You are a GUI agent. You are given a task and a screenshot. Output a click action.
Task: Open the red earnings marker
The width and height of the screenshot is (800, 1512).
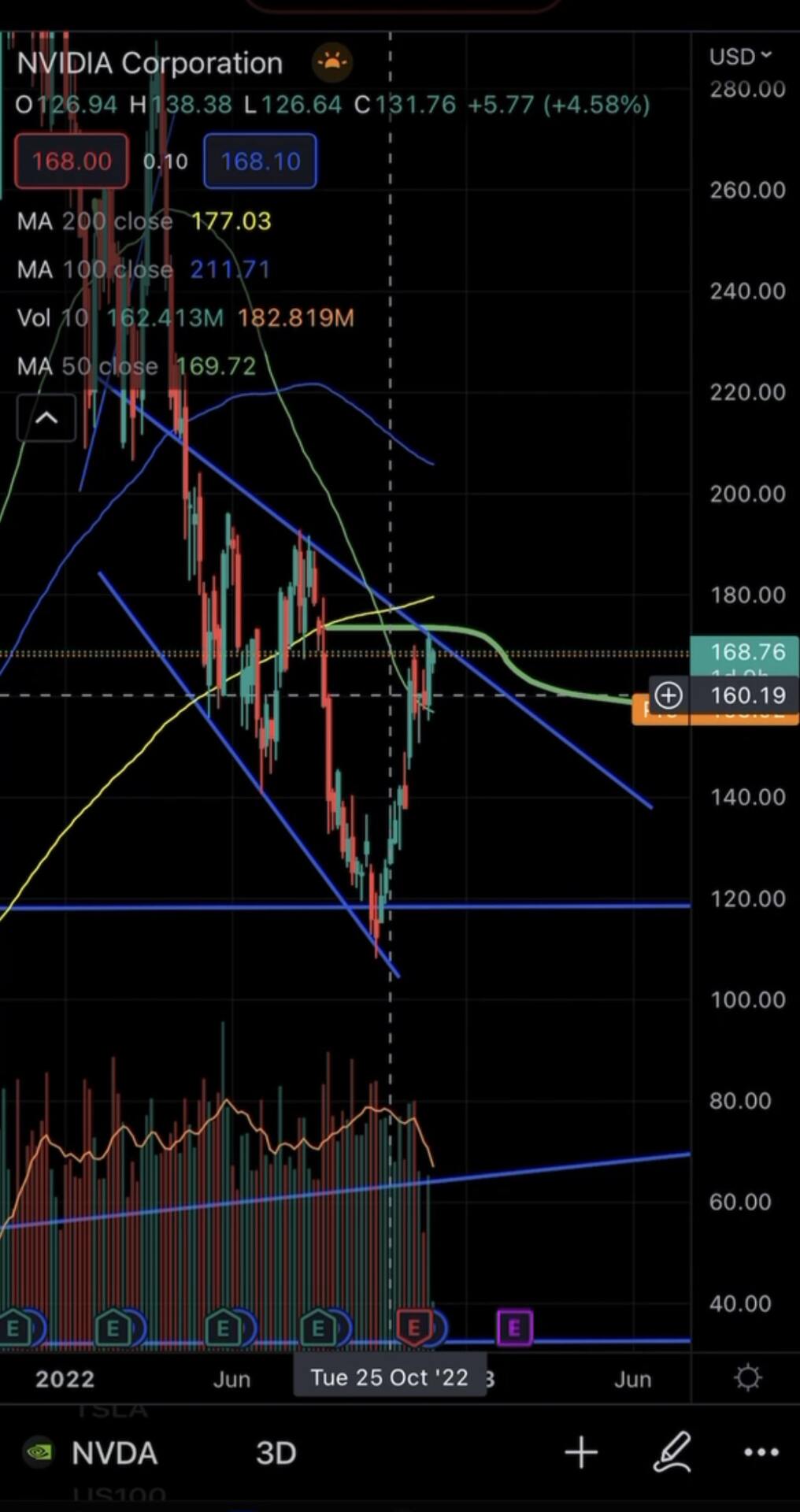414,1329
